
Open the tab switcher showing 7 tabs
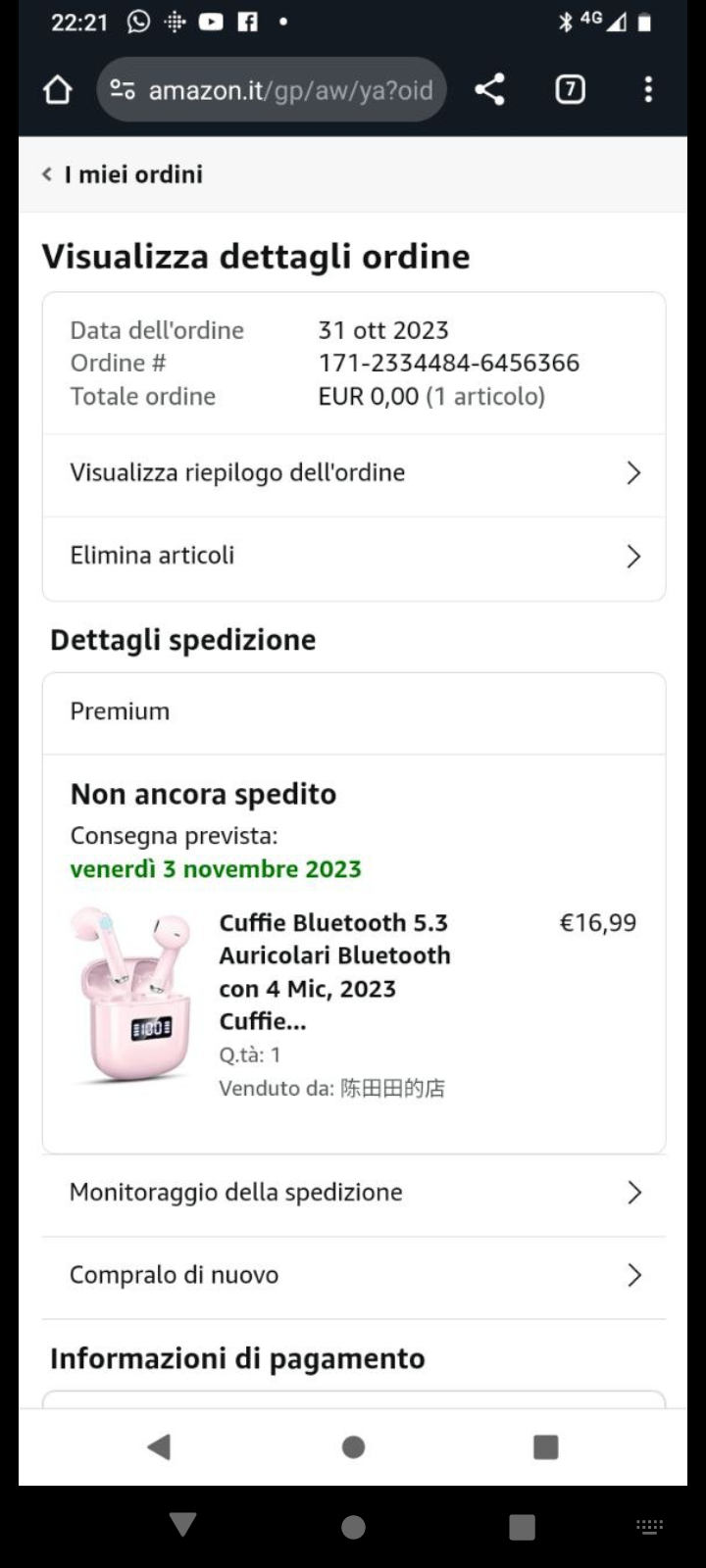[570, 90]
